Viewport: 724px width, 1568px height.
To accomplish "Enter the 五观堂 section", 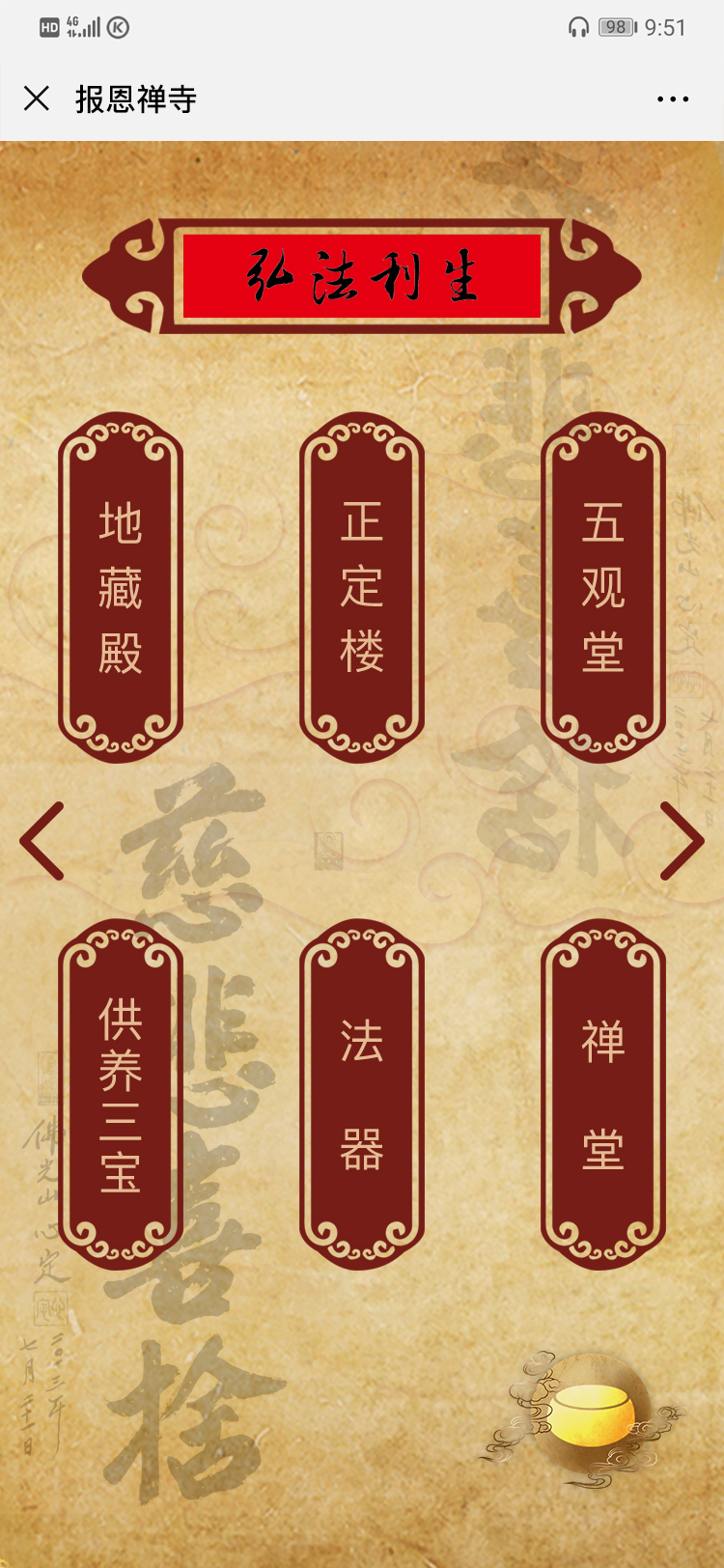I will pos(603,587).
